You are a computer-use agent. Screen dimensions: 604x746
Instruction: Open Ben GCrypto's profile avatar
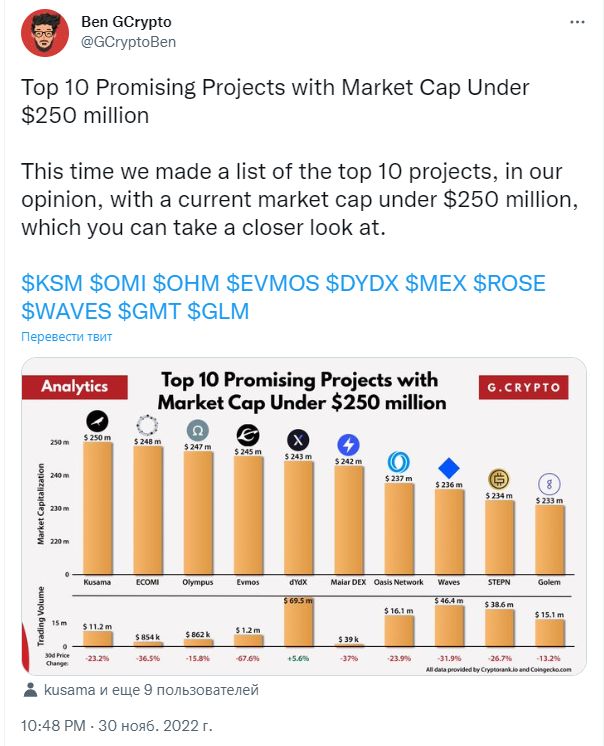(45, 33)
